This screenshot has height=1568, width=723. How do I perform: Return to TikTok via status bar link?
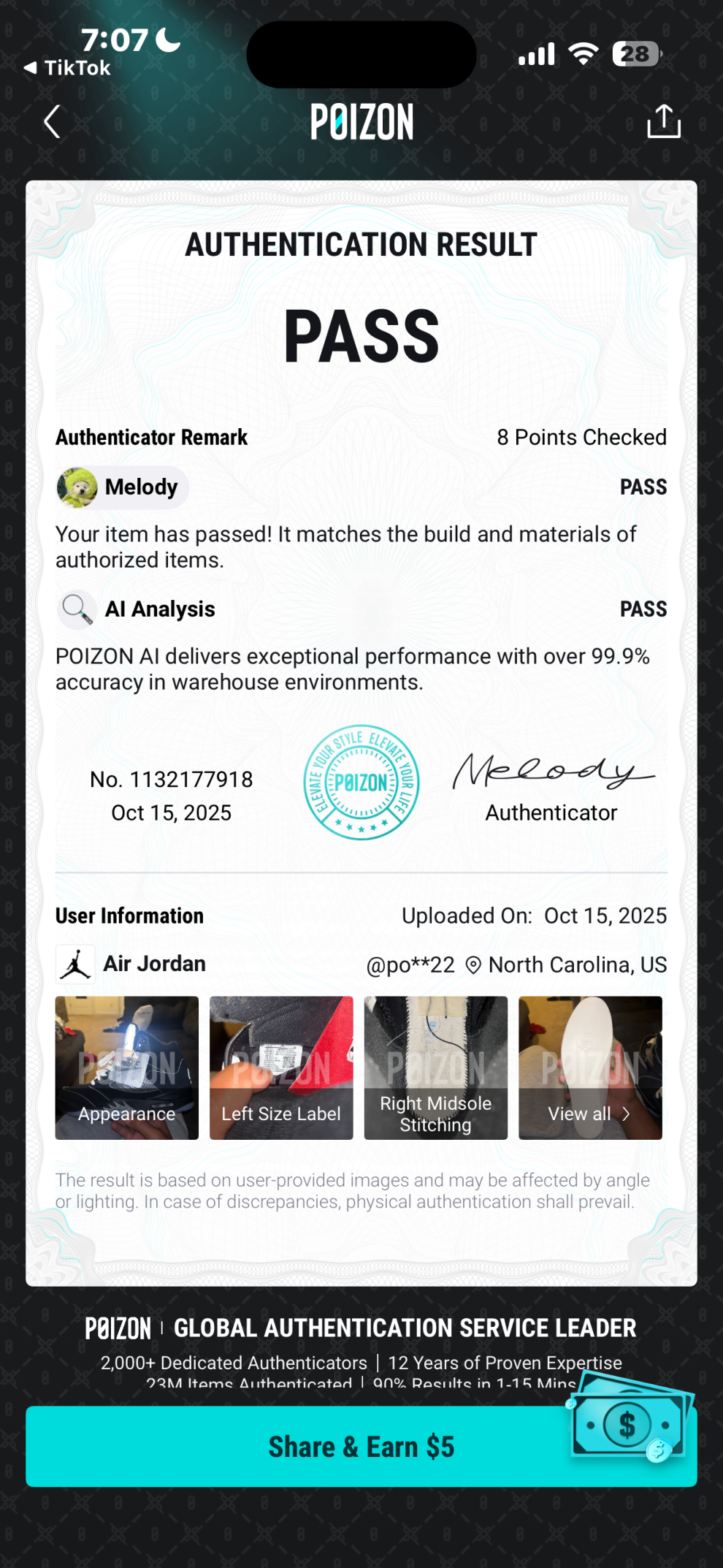[68, 68]
